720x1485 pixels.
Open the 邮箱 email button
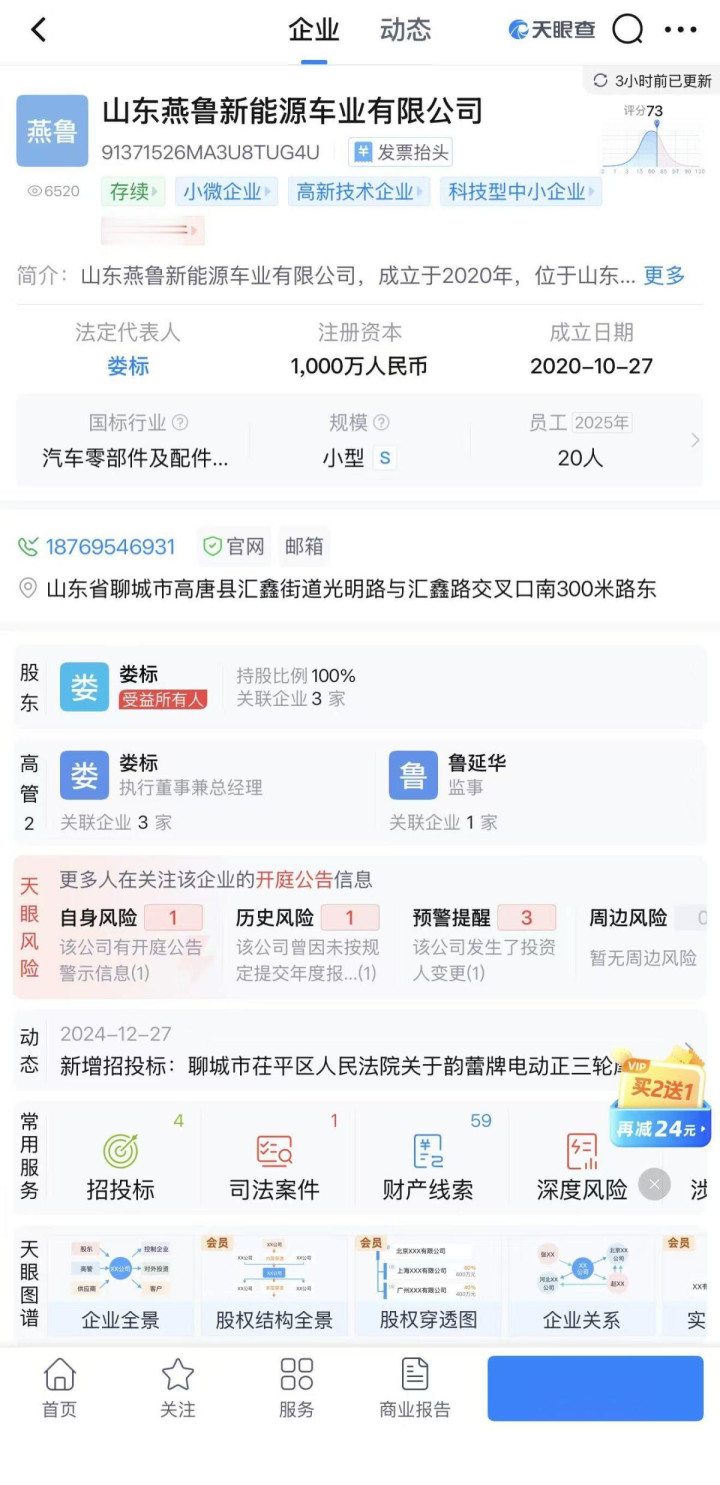(304, 547)
